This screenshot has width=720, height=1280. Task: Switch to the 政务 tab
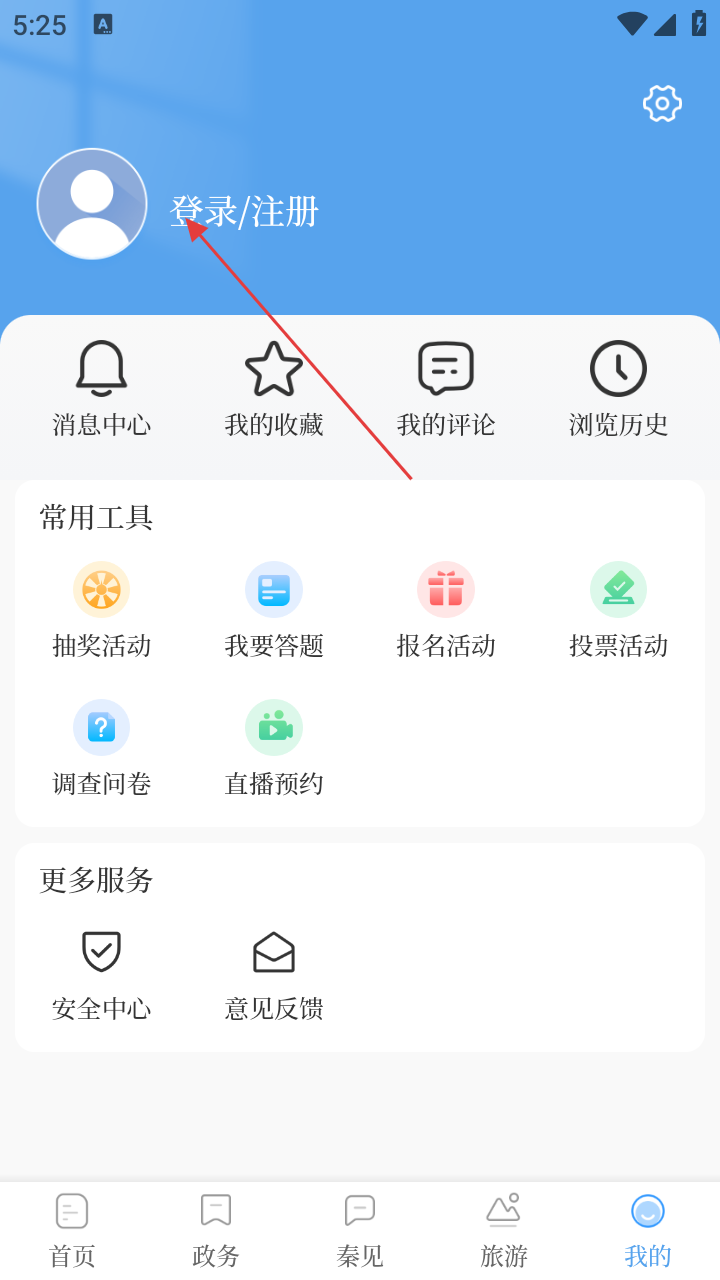216,1231
